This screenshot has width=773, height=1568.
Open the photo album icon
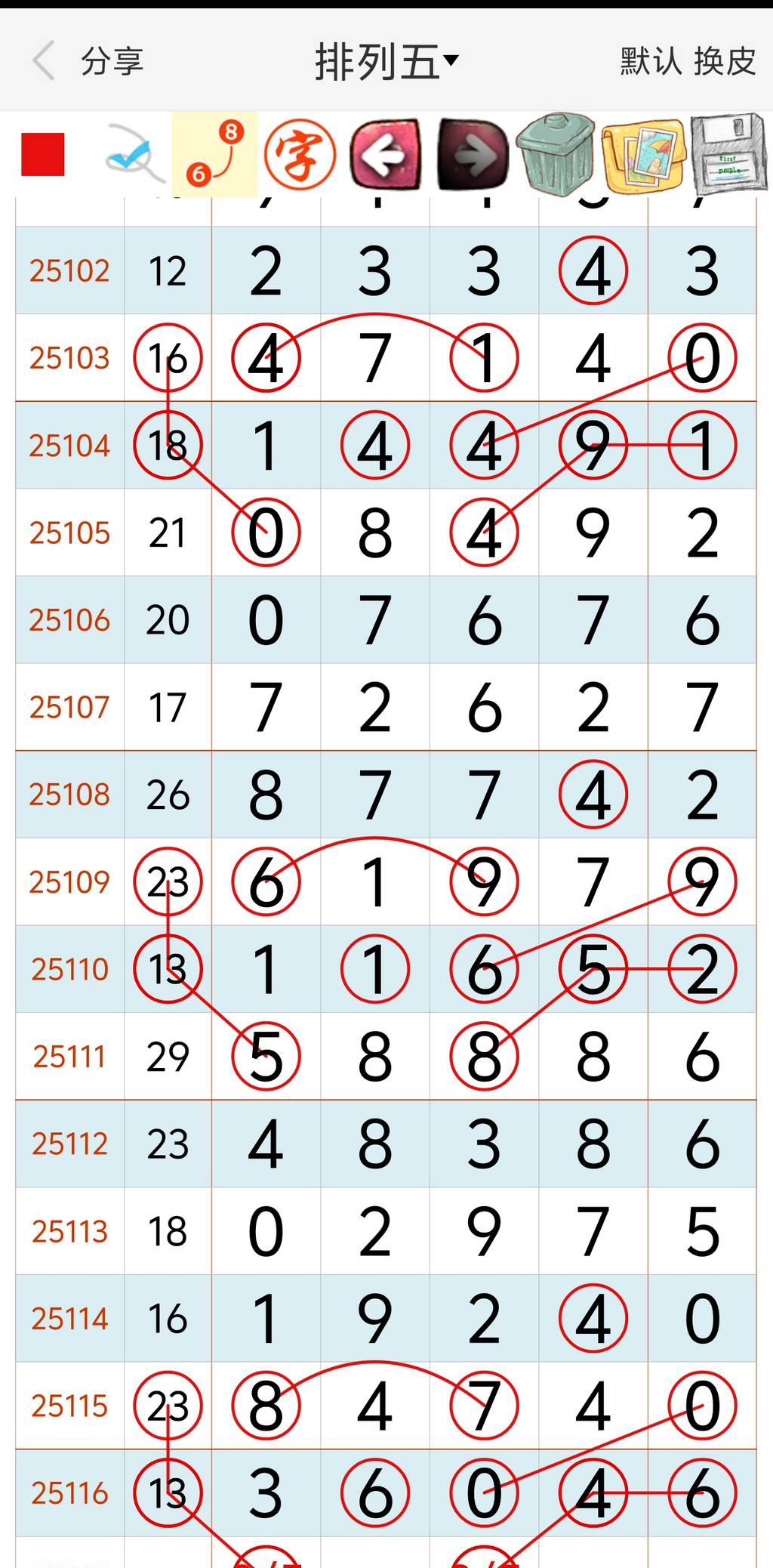point(642,155)
